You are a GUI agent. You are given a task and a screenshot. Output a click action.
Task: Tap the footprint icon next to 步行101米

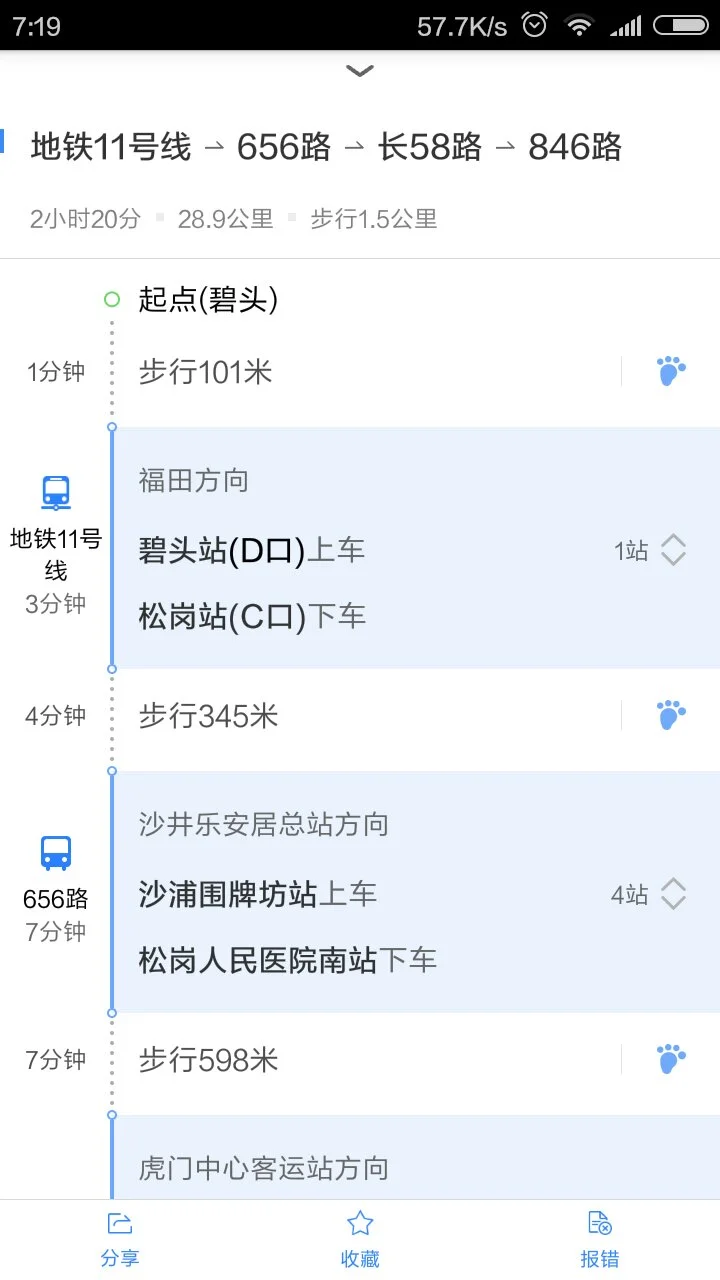(670, 370)
